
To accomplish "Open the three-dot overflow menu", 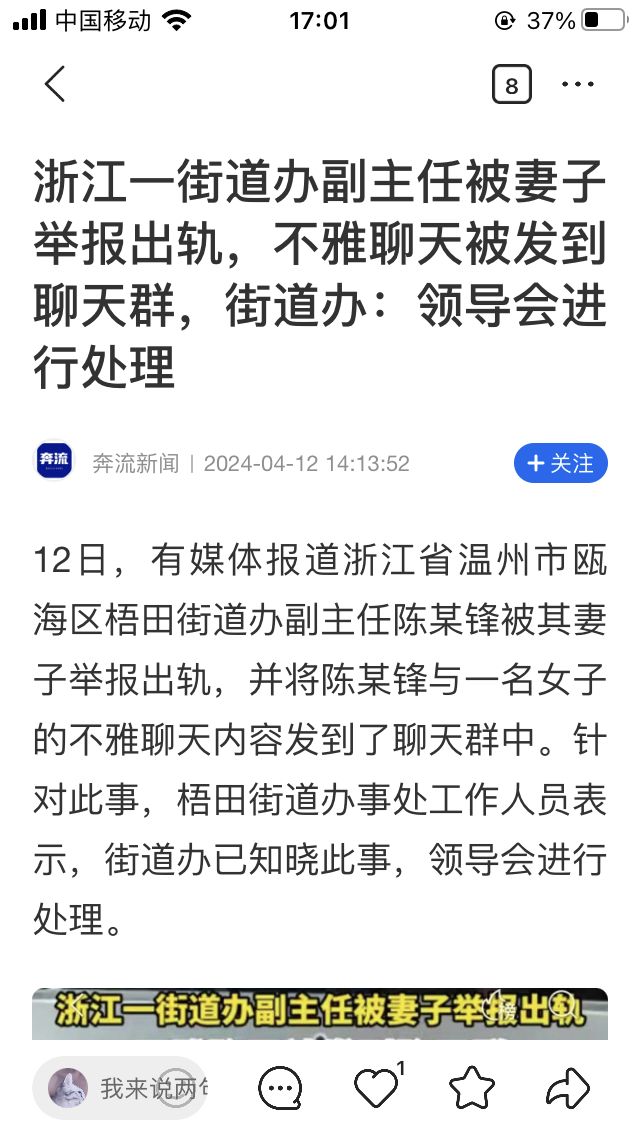I will (x=578, y=84).
